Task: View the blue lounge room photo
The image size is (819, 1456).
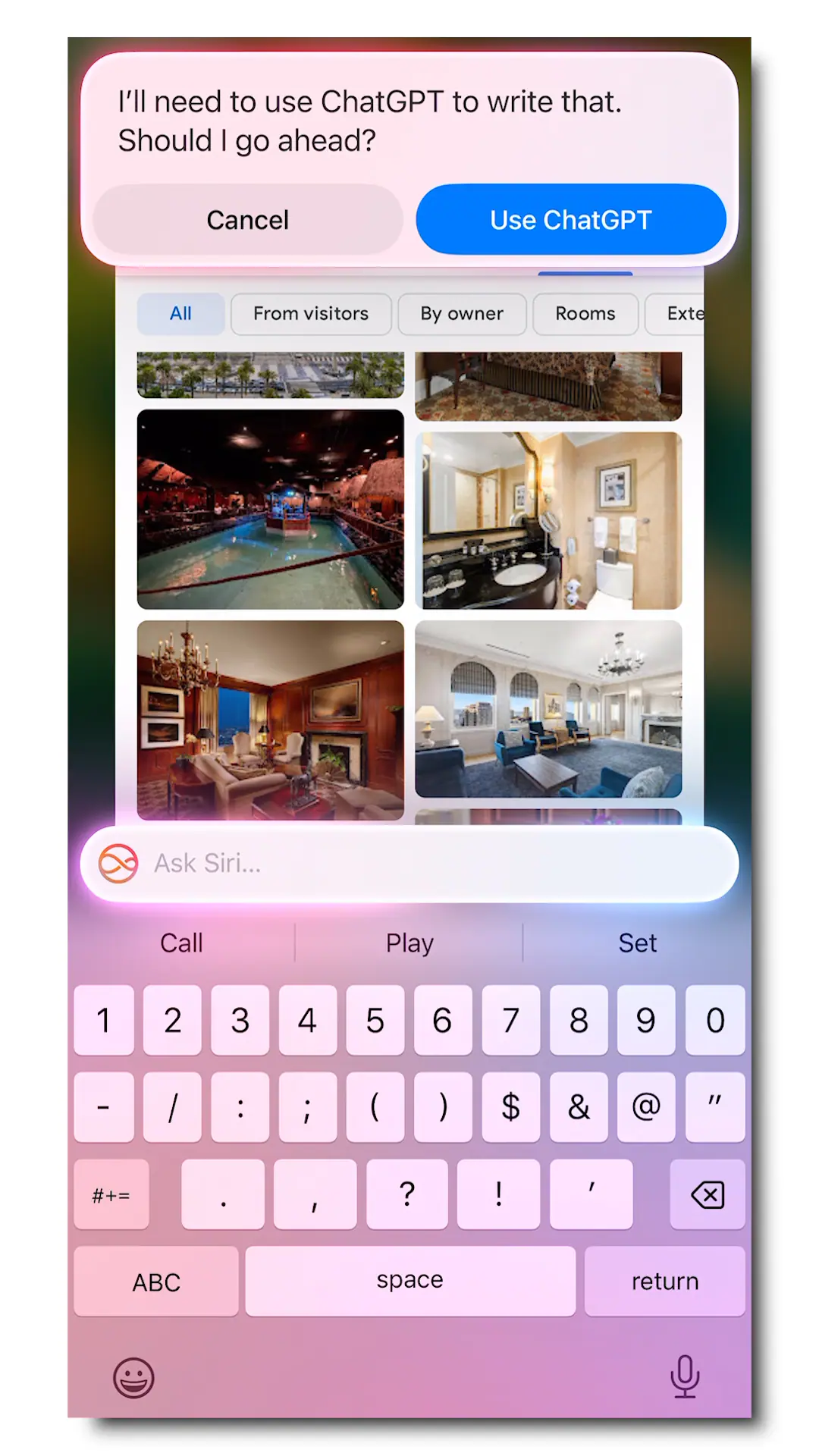Action: click(548, 708)
